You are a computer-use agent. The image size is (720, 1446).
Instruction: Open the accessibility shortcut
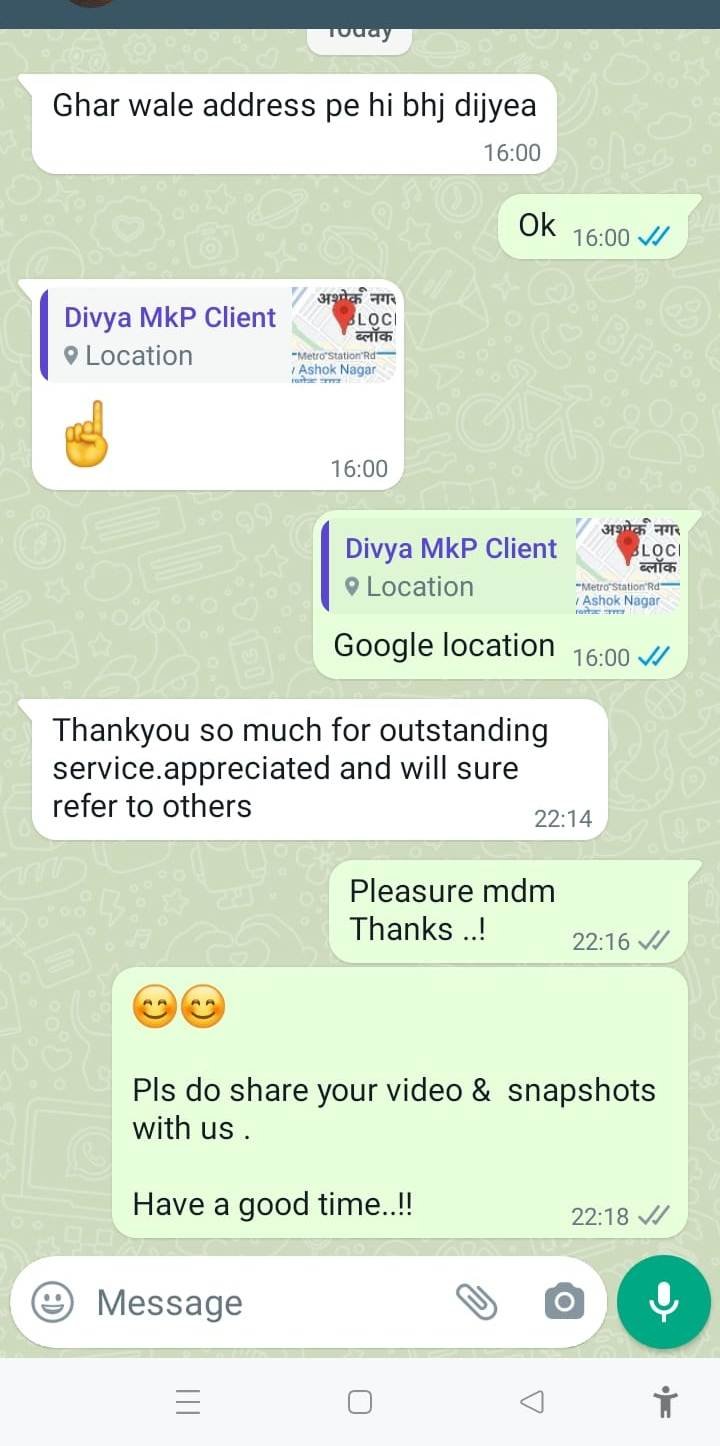[664, 1402]
